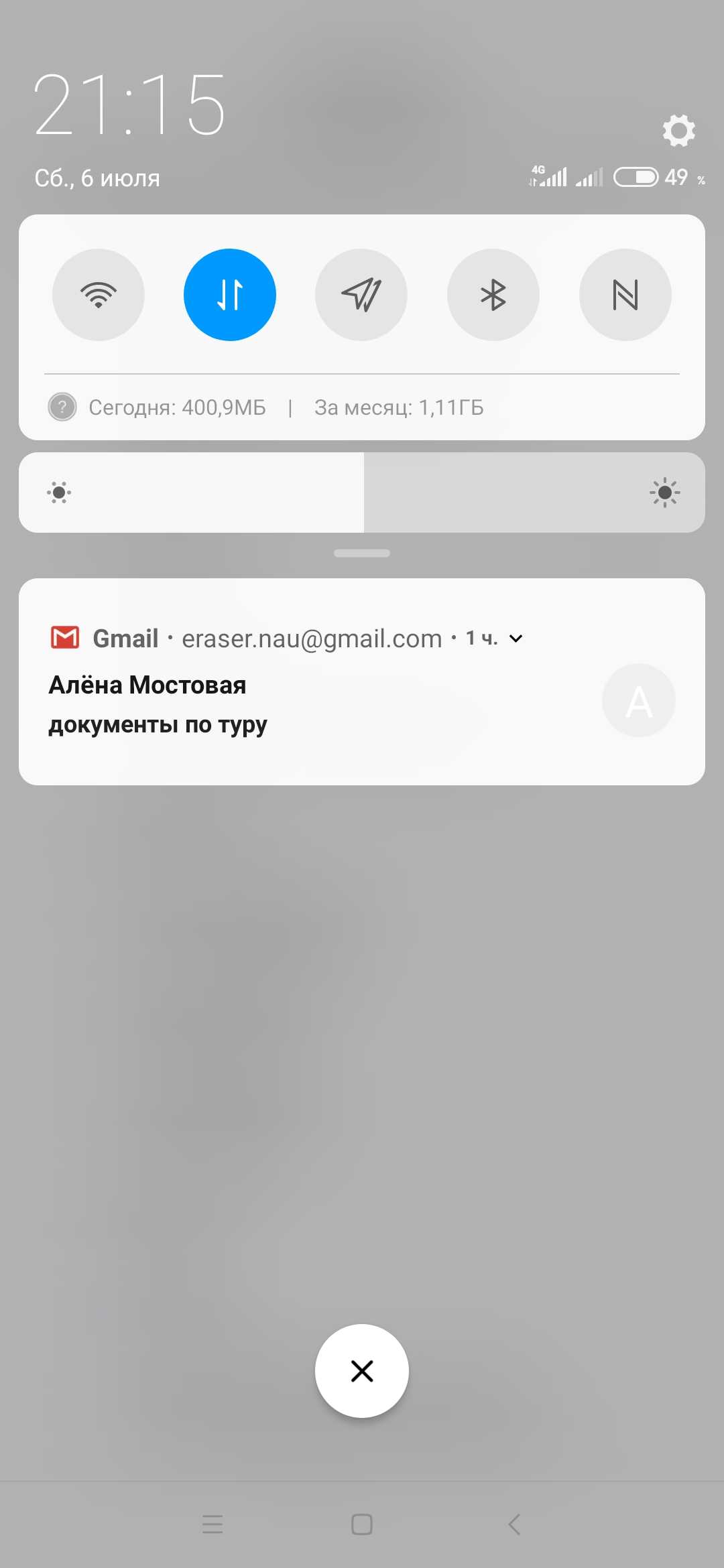Screen dimensions: 724x1568
Task: Open Gmail notification from Алёна Мостовая
Action: click(362, 681)
